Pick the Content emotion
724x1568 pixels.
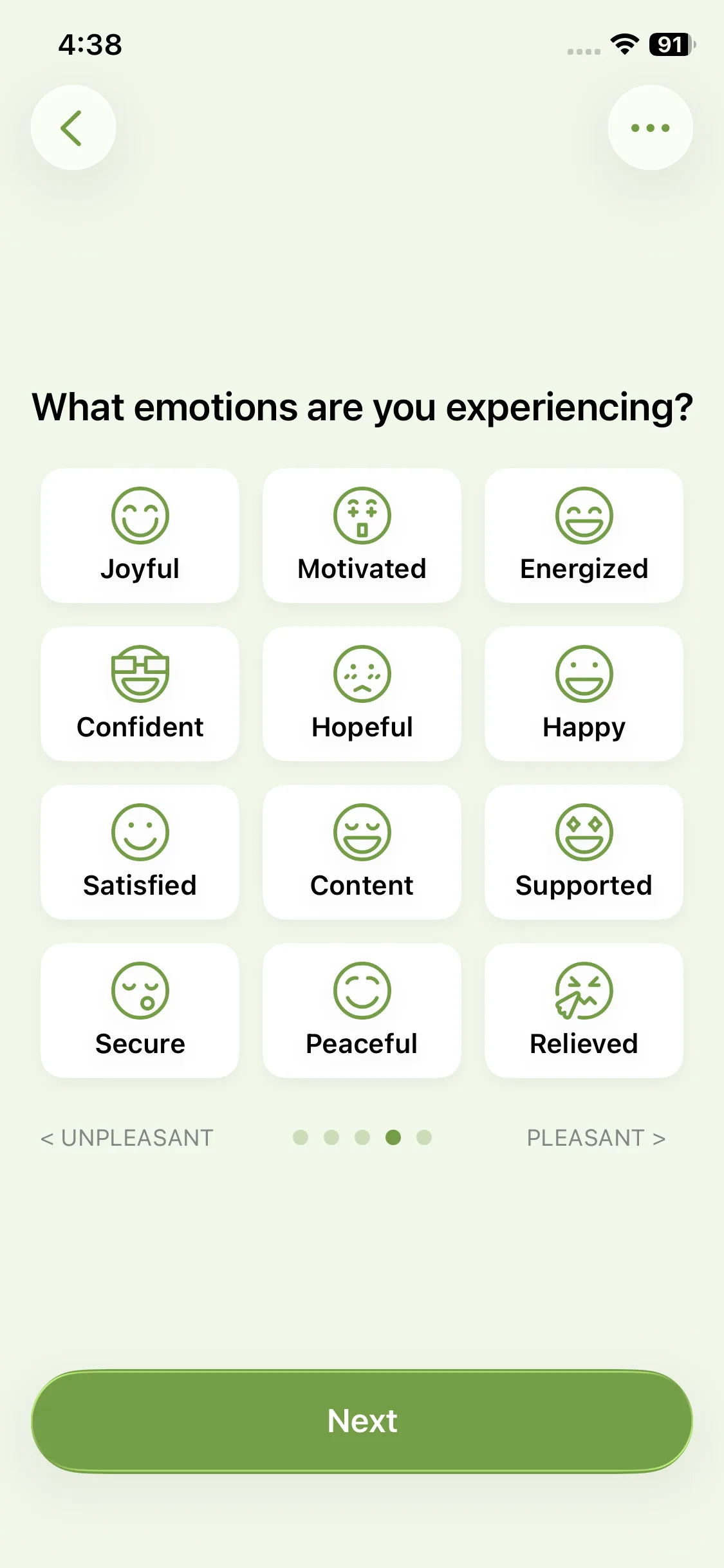(x=362, y=852)
